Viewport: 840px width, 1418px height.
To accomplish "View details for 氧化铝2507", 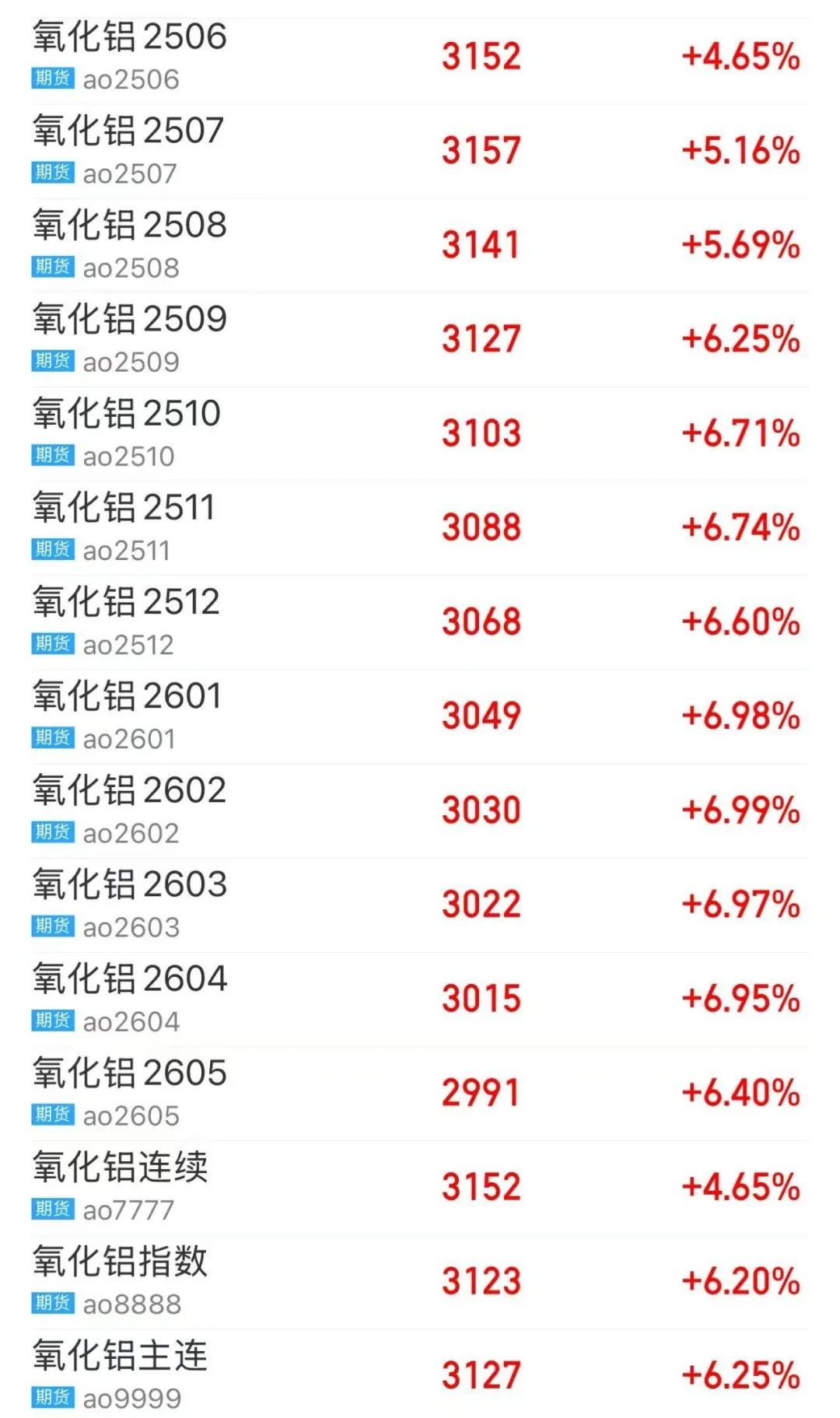I will coord(128,150).
